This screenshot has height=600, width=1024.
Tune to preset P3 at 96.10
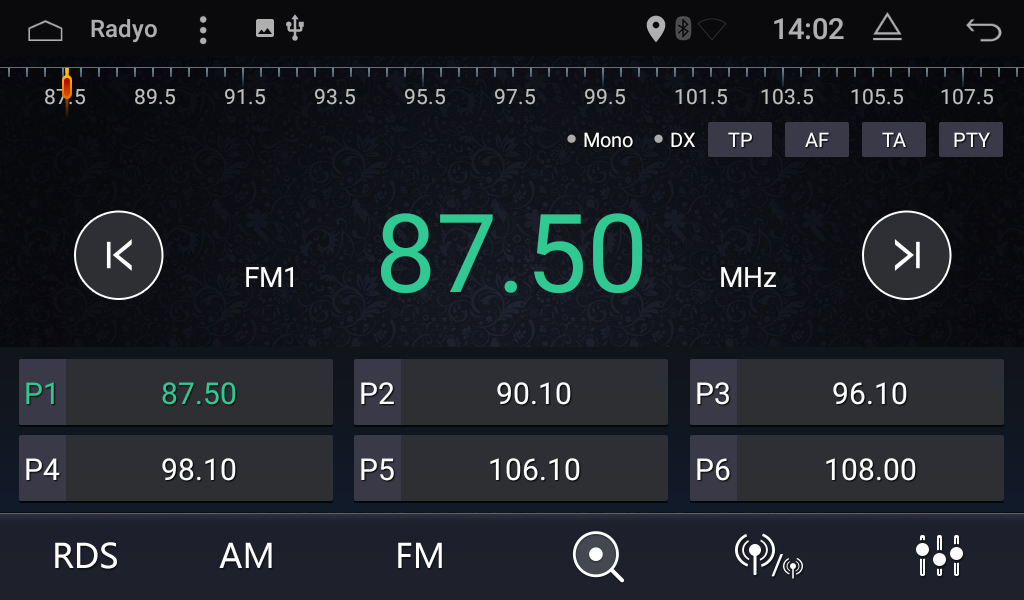point(847,393)
